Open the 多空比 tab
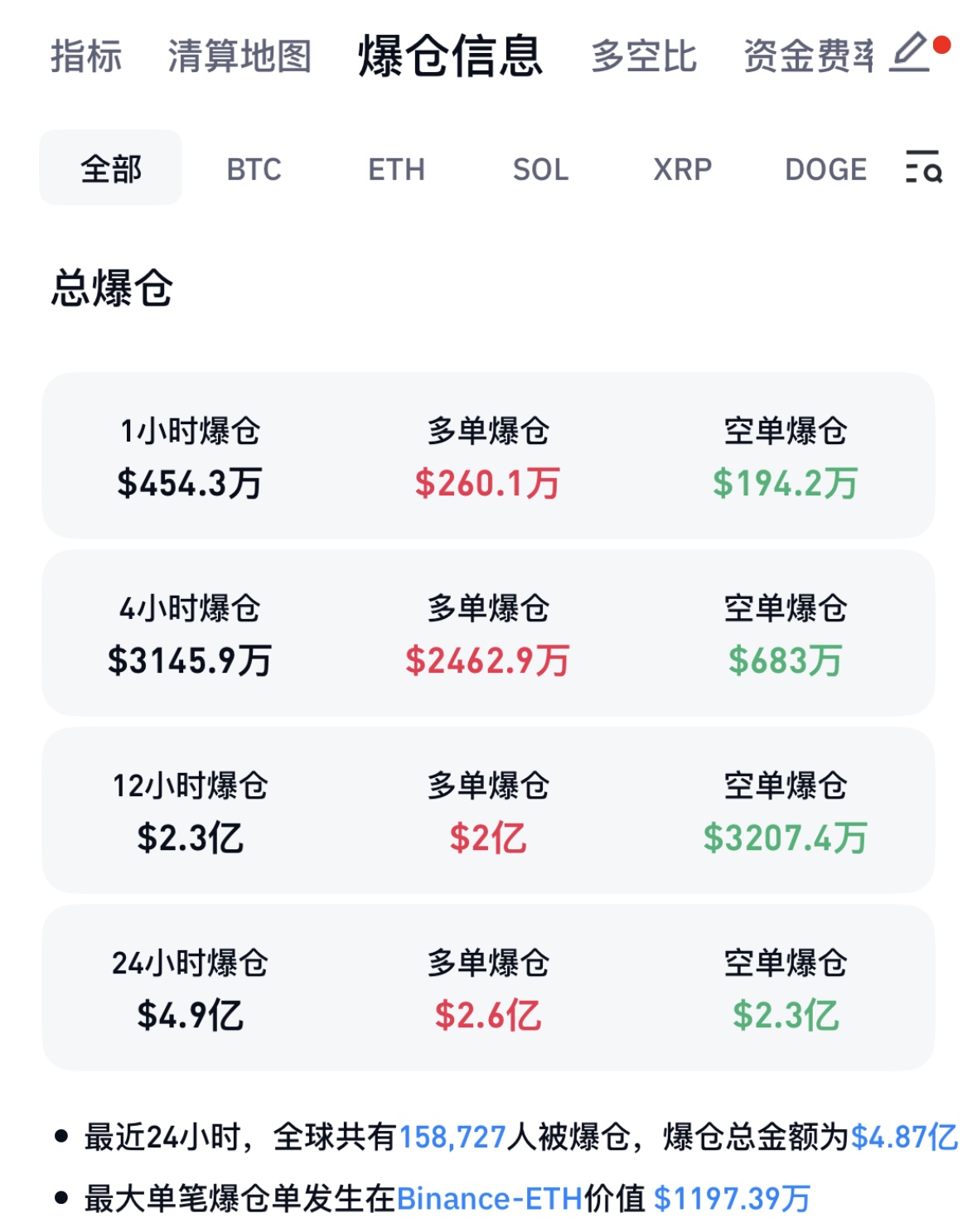 point(643,56)
